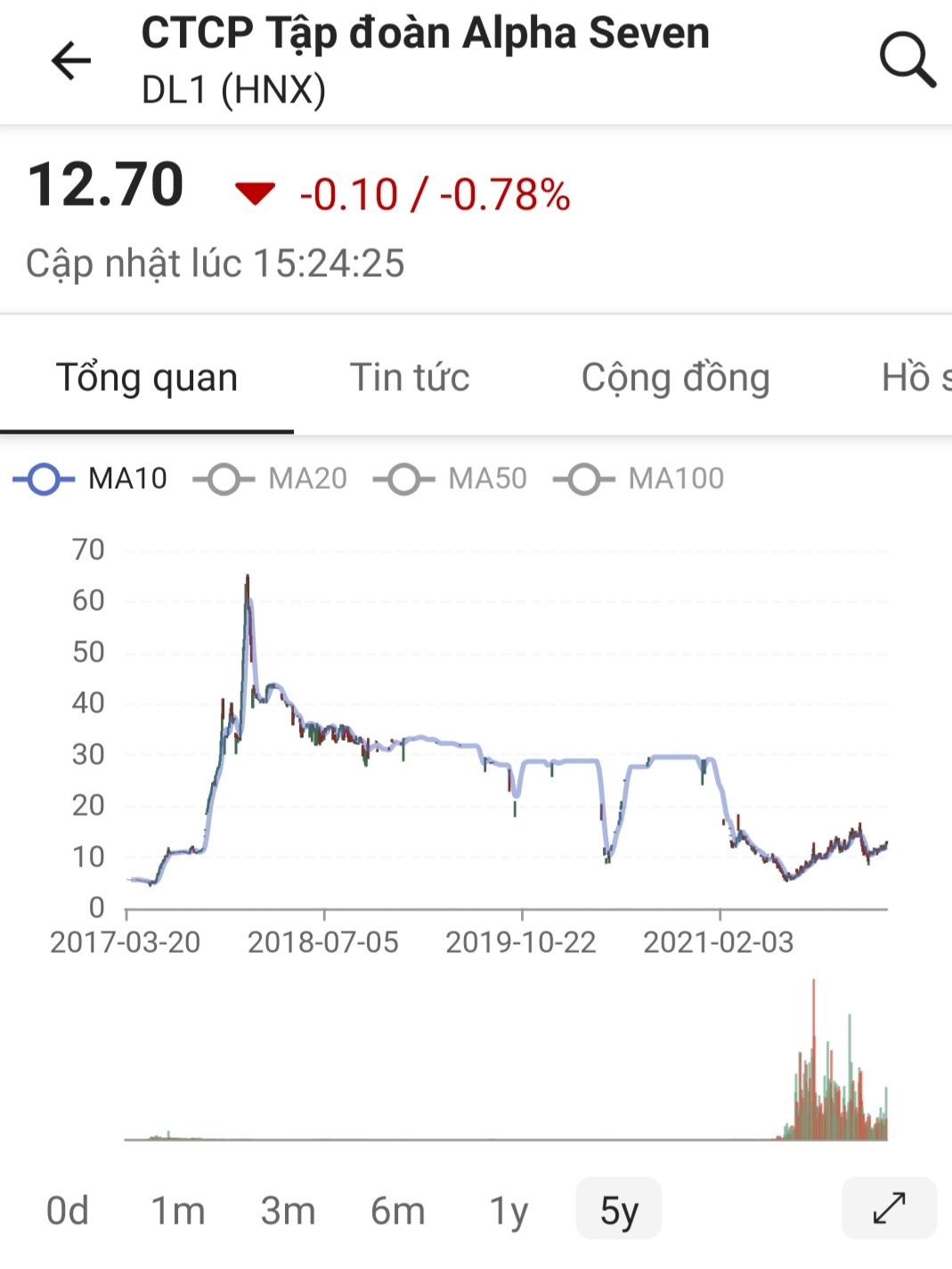Select the 0d time range

tap(68, 1210)
